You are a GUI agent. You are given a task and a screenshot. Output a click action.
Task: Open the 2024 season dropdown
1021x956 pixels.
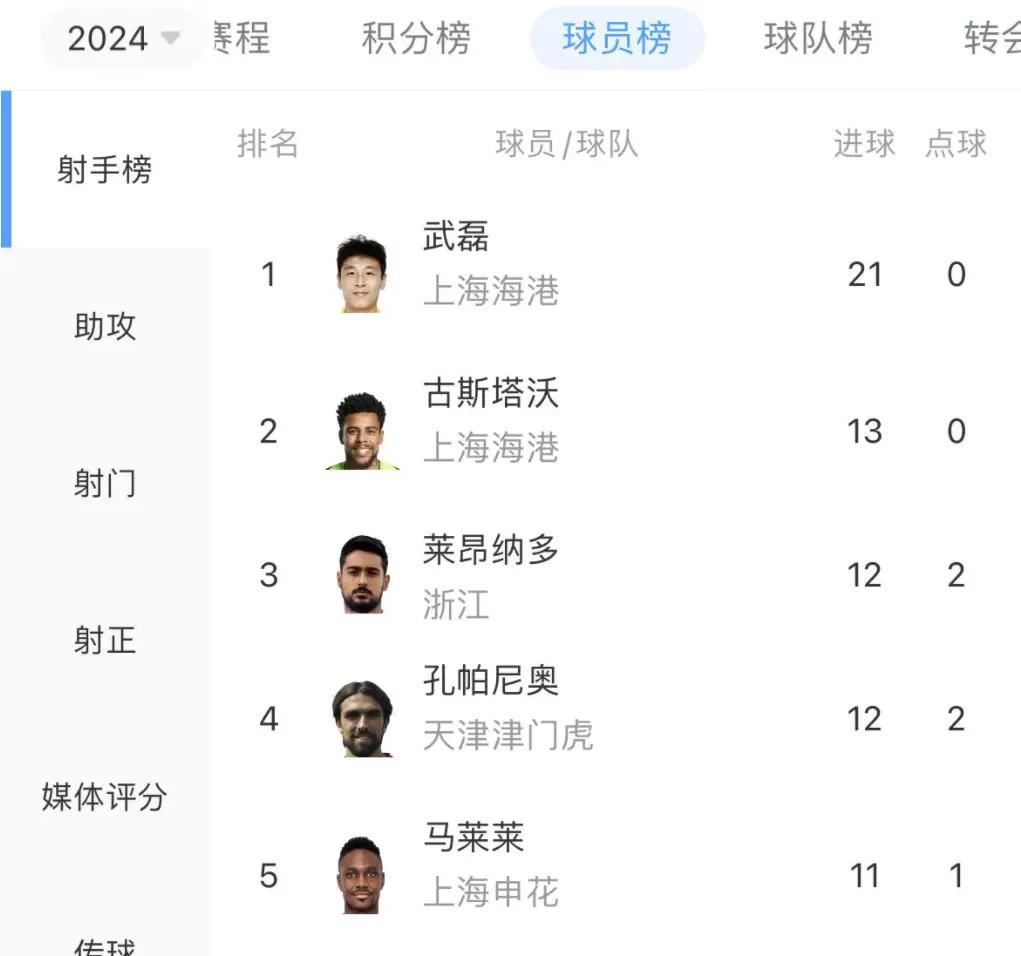tap(122, 39)
